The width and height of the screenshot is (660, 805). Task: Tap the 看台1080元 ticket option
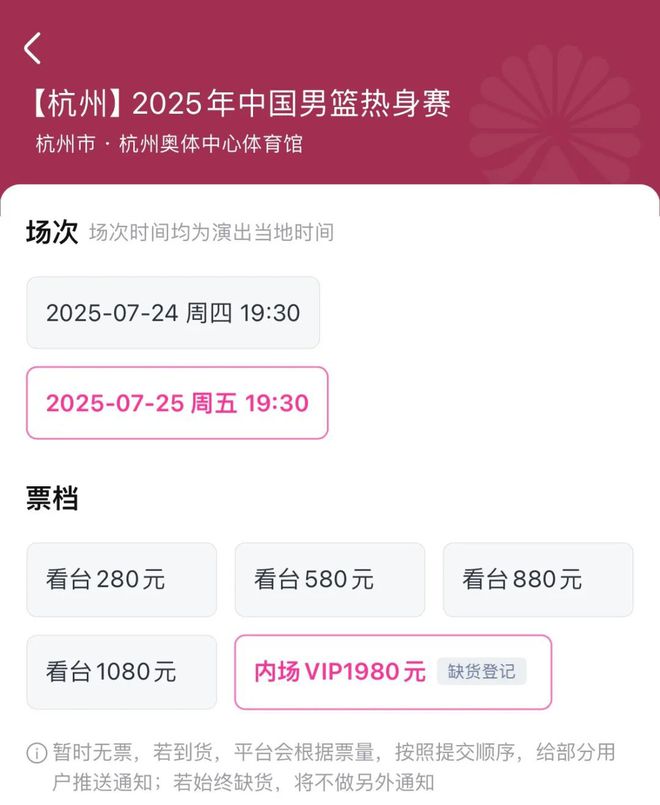point(121,672)
